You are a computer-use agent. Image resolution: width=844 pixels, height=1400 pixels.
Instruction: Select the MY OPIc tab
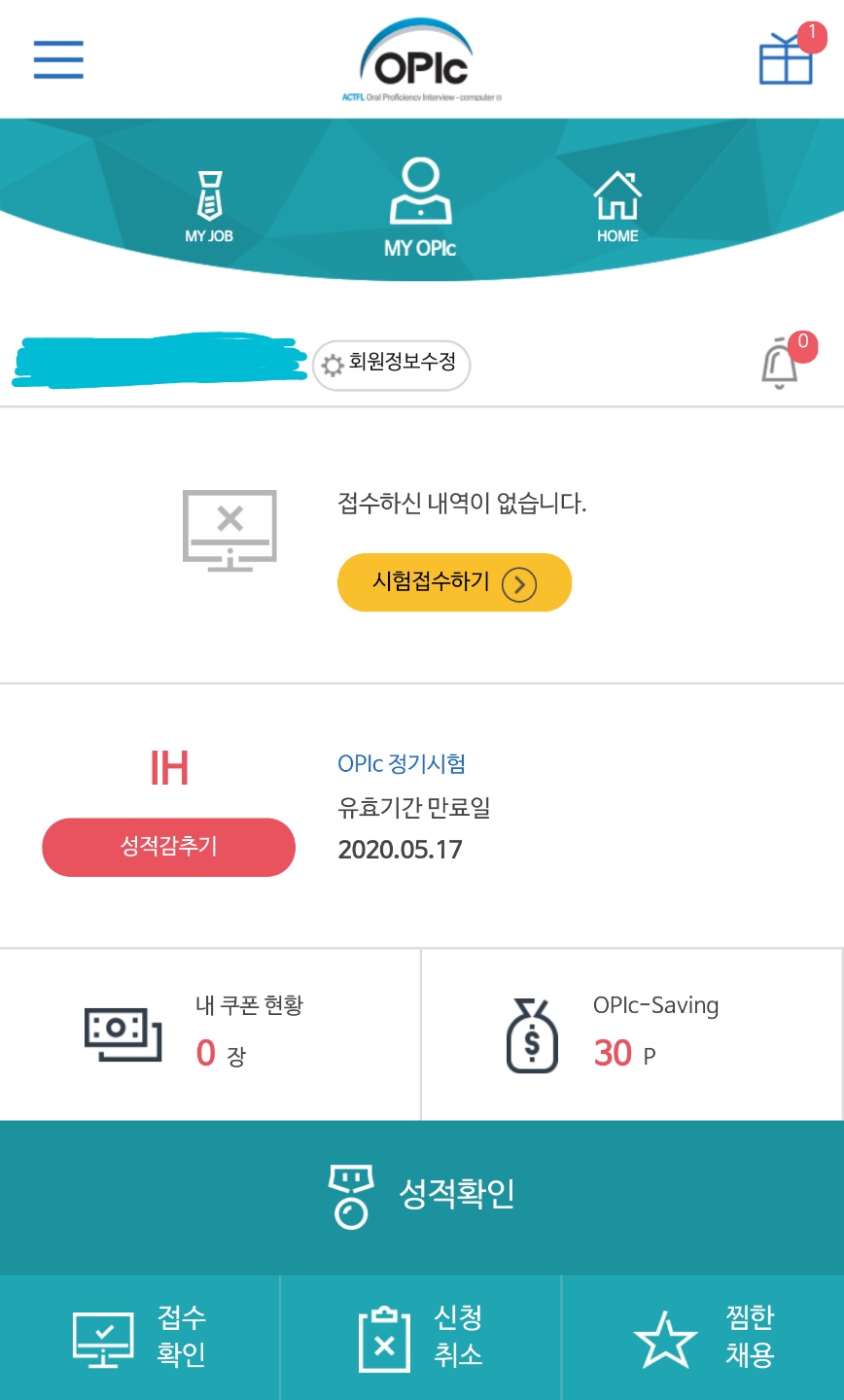tap(420, 208)
